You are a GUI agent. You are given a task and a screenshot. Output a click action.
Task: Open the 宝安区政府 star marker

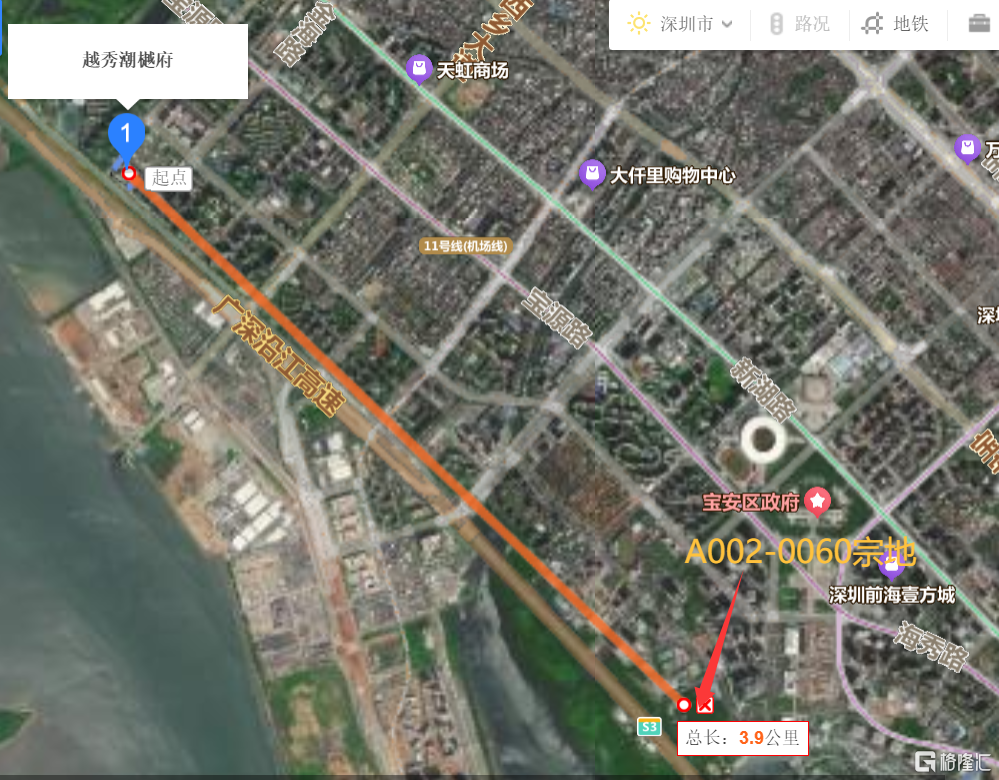pos(818,500)
